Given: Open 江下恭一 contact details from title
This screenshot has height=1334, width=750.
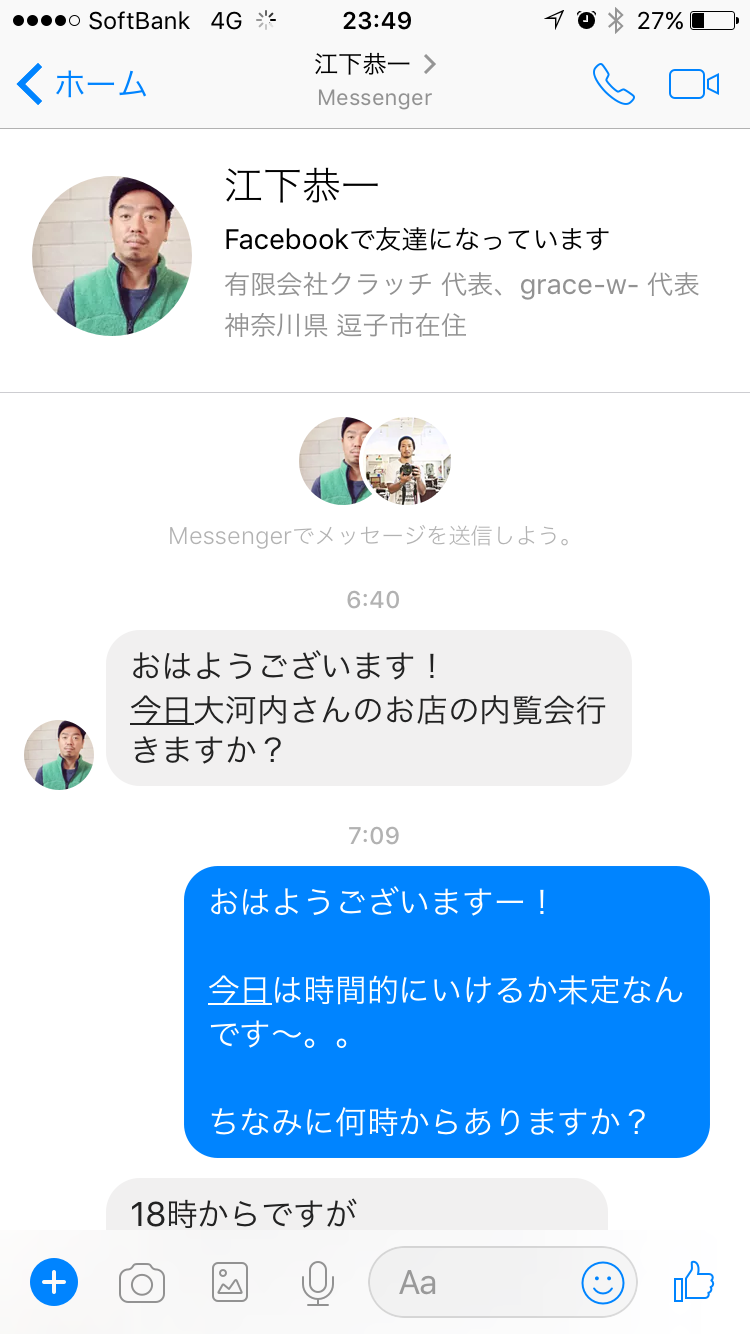Looking at the screenshot, I should (375, 66).
